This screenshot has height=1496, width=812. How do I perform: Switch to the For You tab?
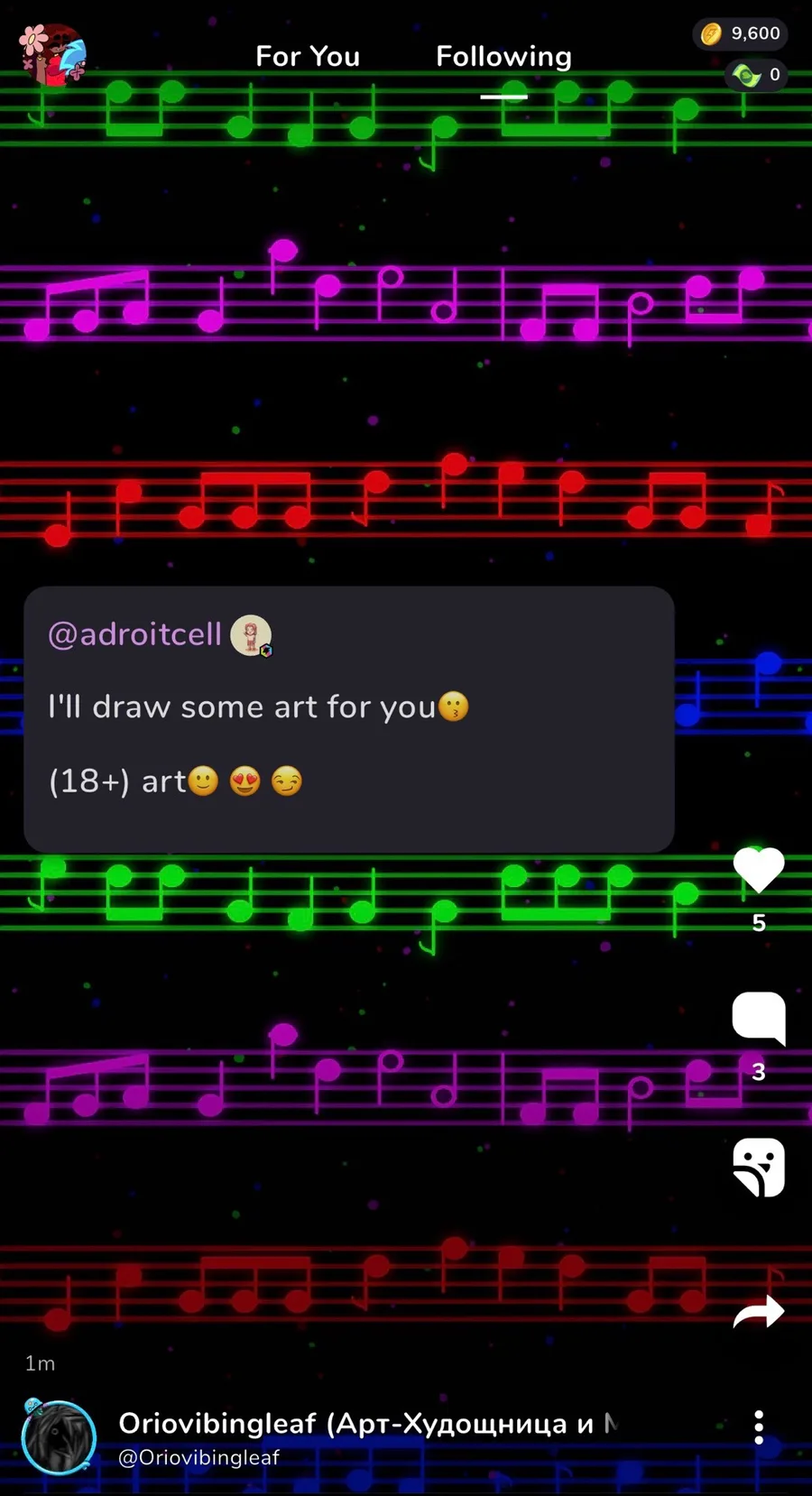[x=308, y=57]
